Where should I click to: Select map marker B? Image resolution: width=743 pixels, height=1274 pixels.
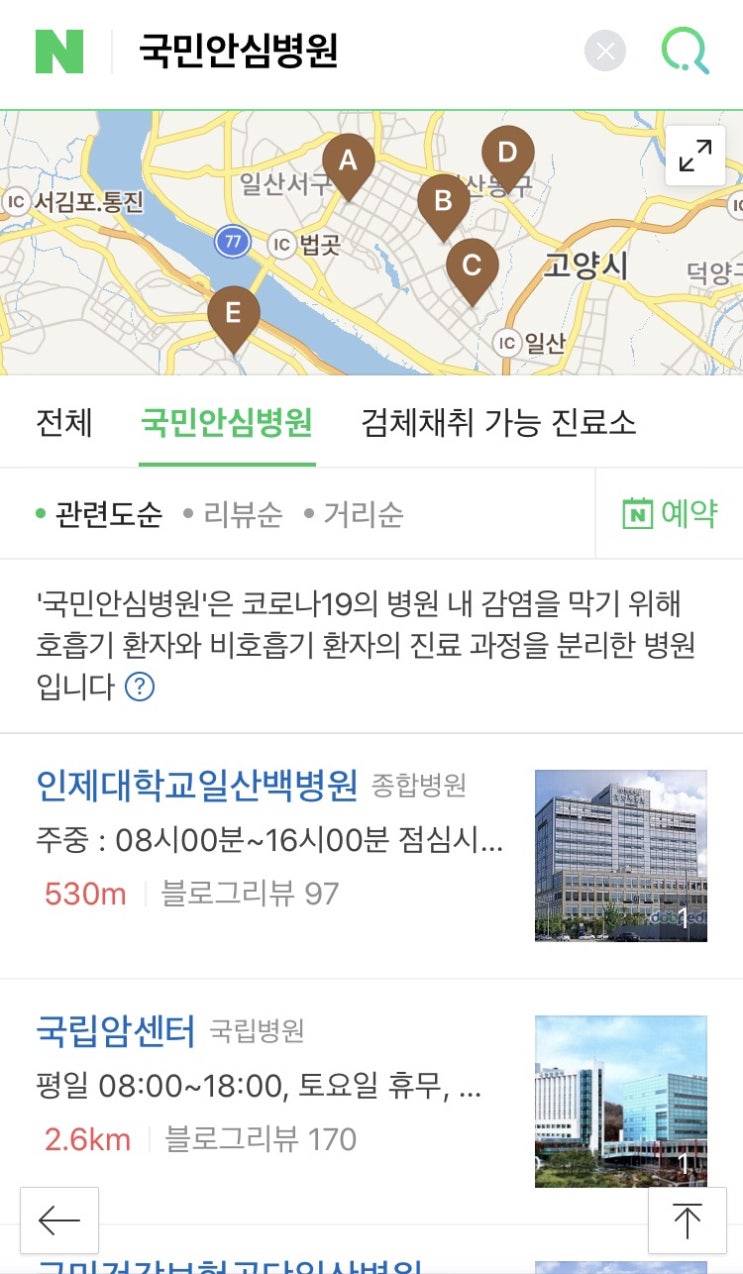tap(443, 201)
